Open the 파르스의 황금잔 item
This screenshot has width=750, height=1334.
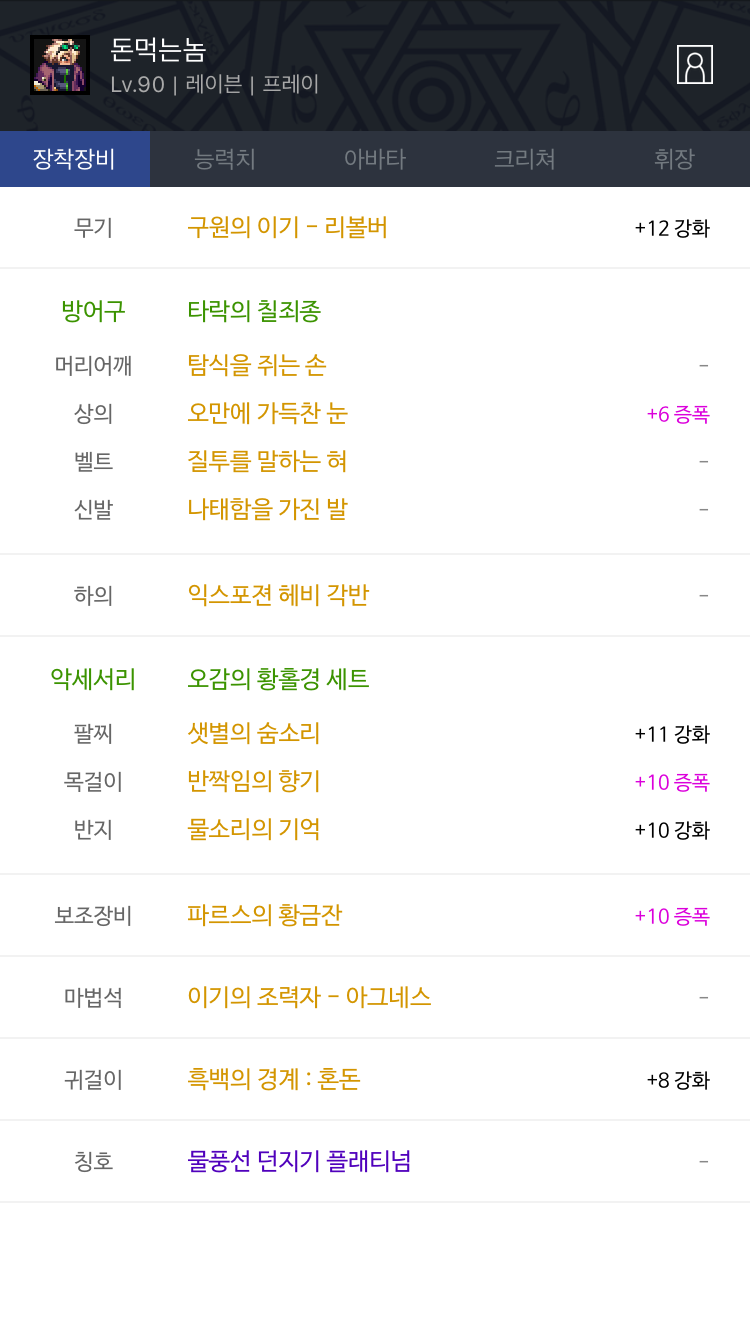coord(265,915)
